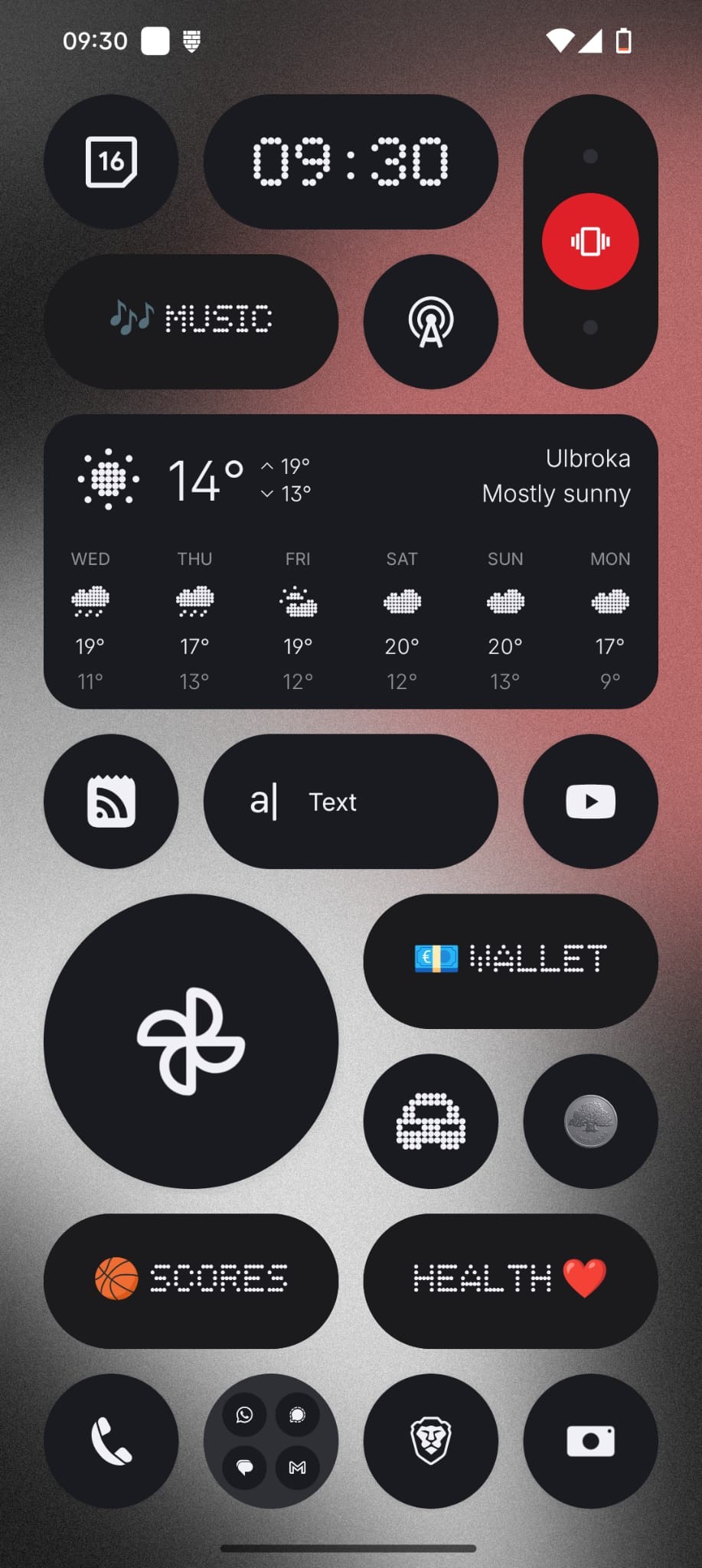Open the calendar icon showing 16
This screenshot has width=702, height=1568.
pos(111,162)
